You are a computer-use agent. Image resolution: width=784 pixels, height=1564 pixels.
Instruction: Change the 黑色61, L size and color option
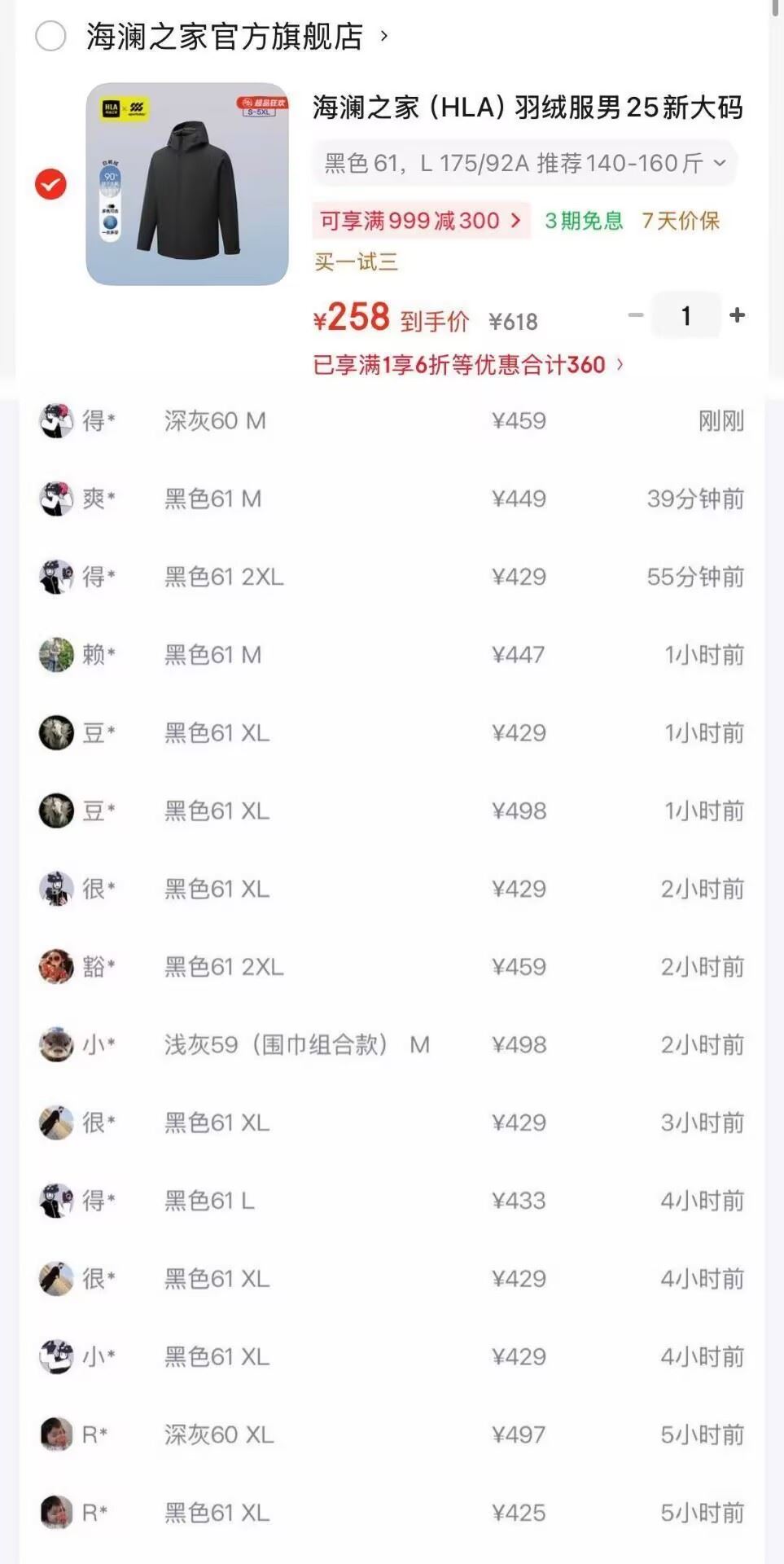[524, 164]
